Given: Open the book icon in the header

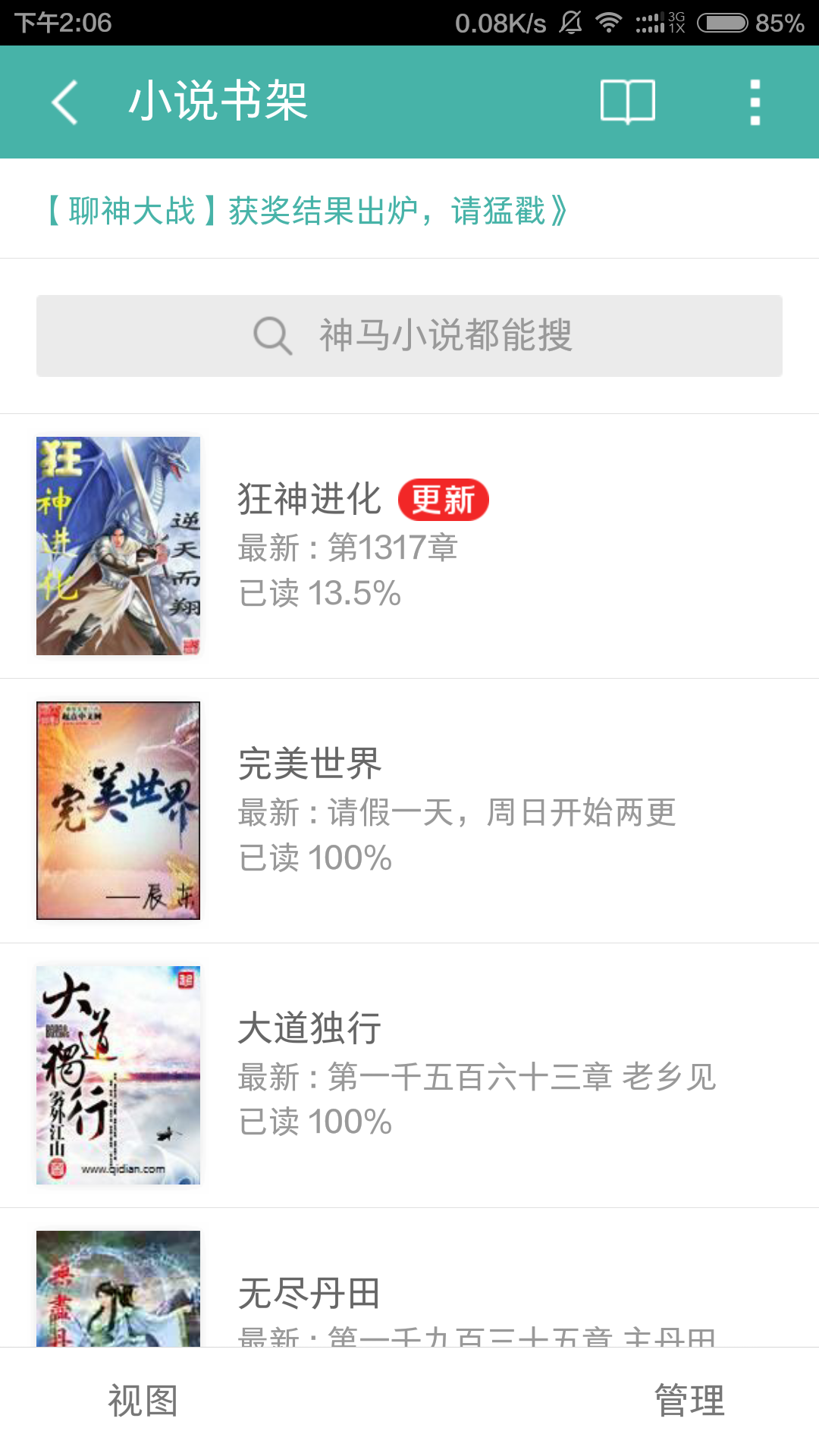Looking at the screenshot, I should tap(627, 102).
